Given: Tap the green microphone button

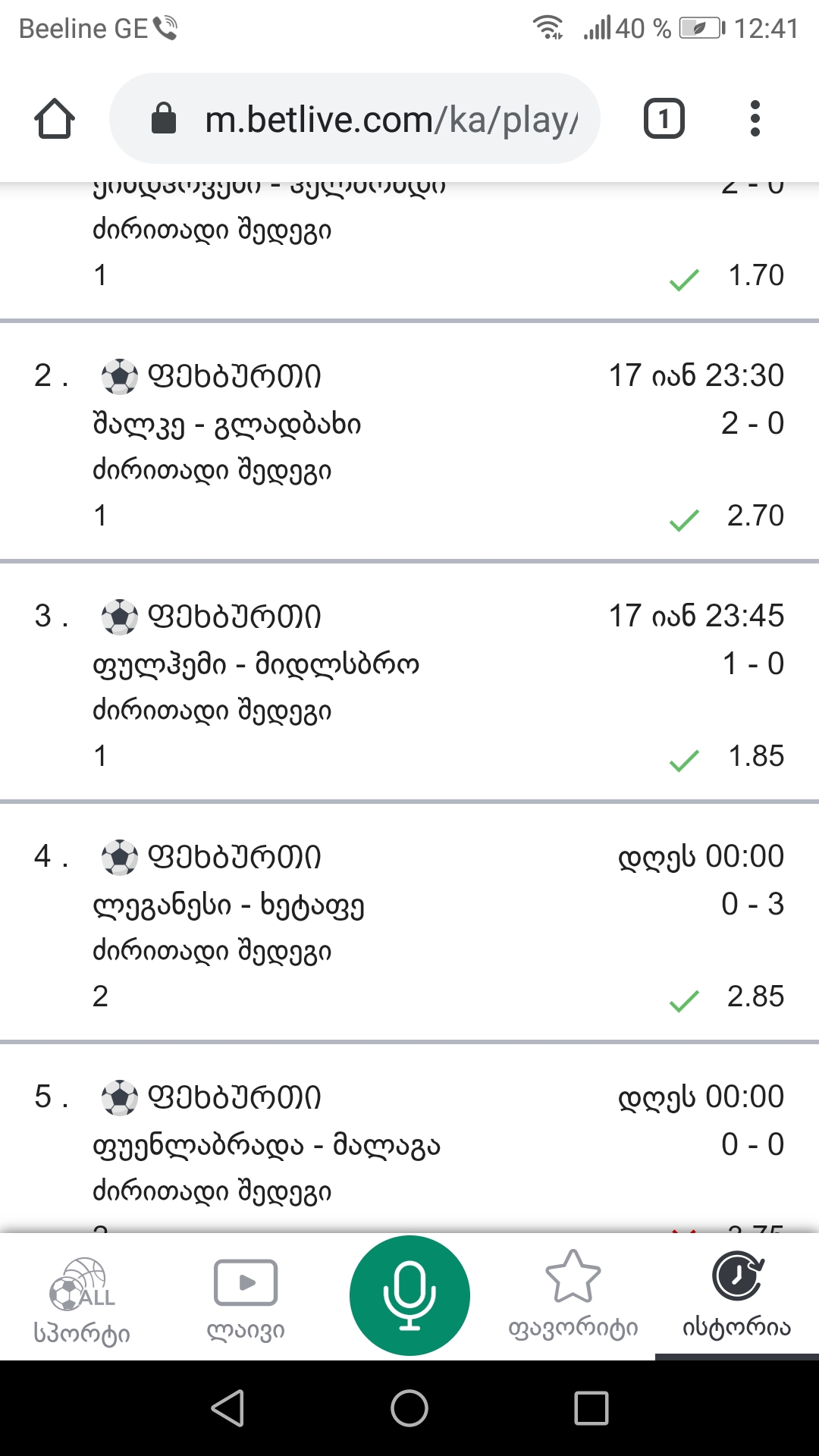Looking at the screenshot, I should pos(409,1295).
